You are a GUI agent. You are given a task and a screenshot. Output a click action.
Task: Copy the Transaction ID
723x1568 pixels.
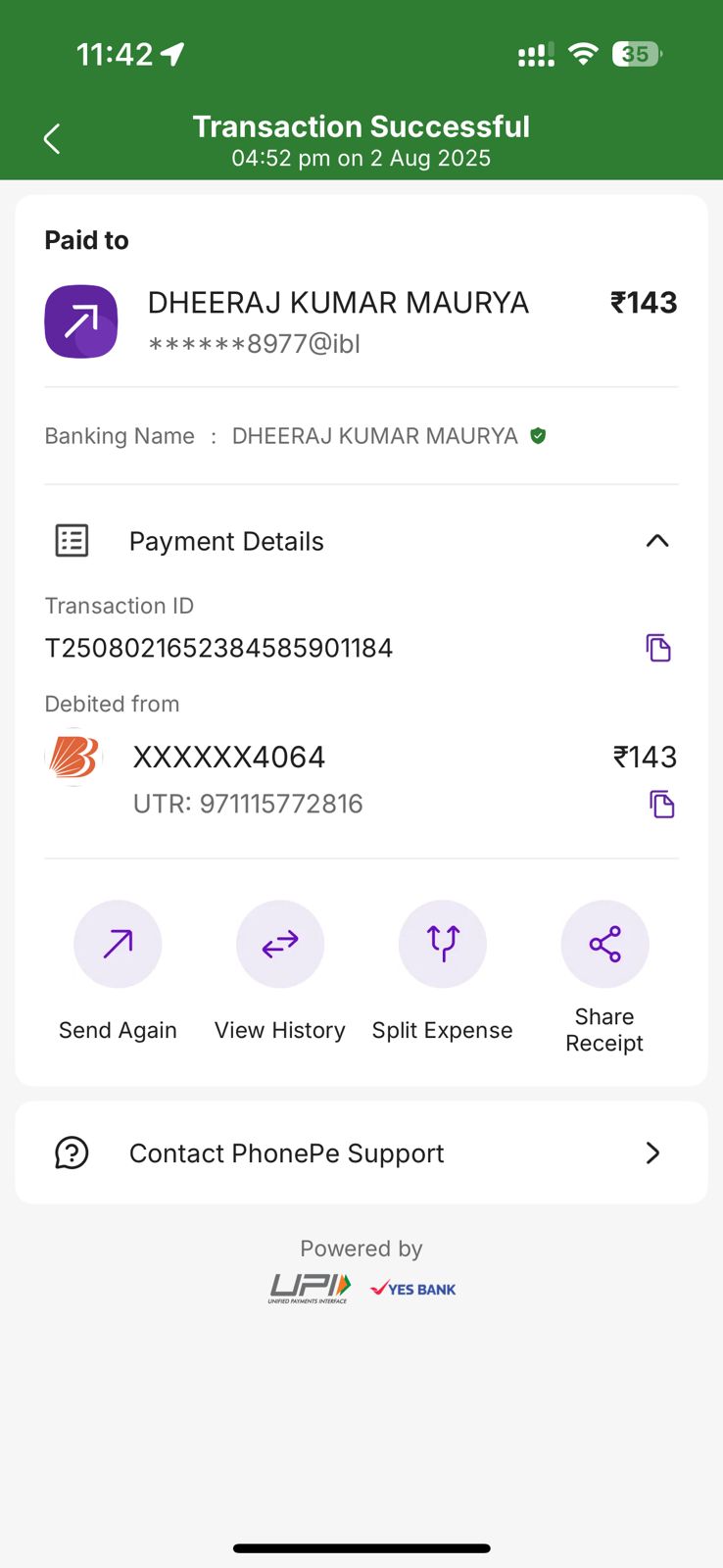coord(658,648)
